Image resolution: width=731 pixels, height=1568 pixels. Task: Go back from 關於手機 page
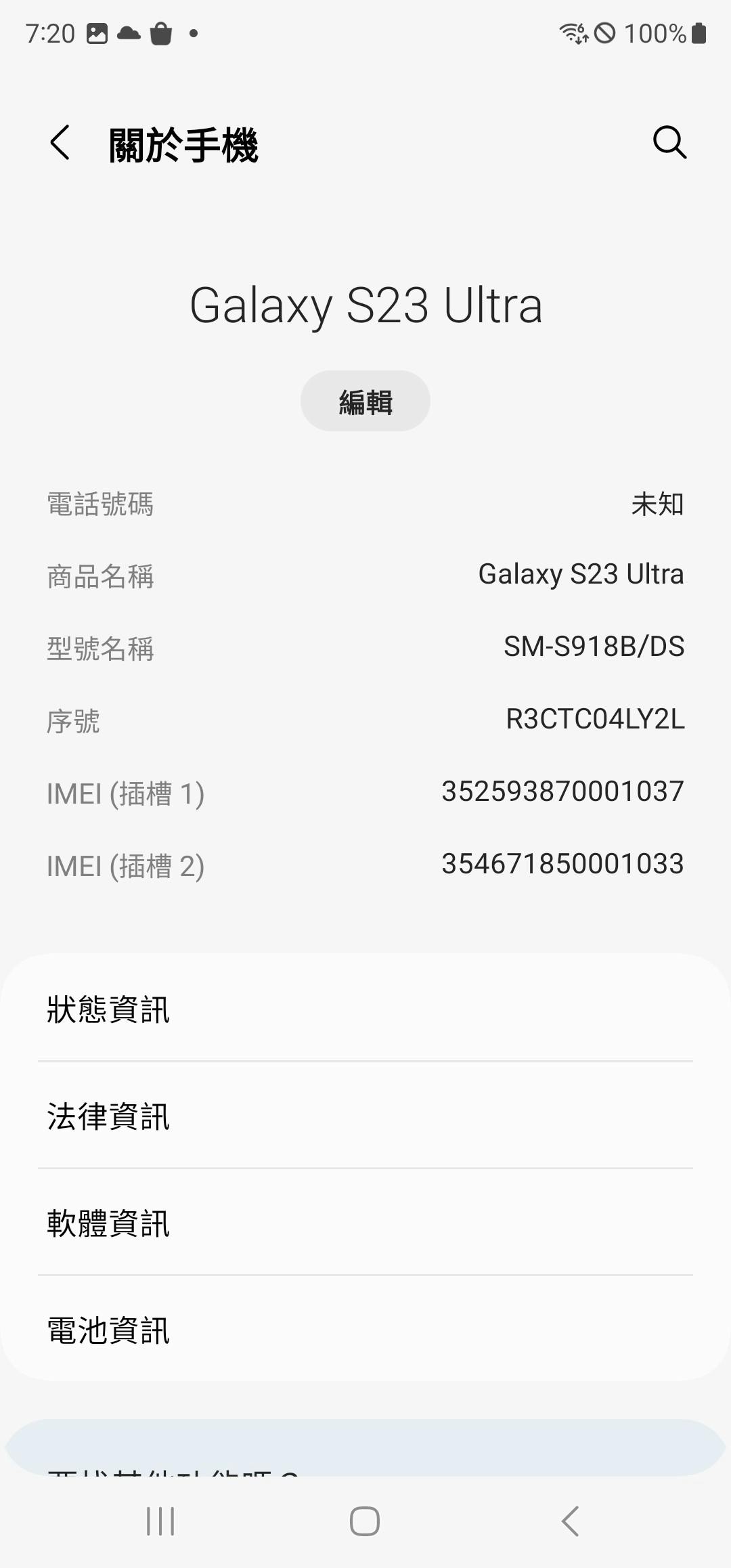point(60,143)
